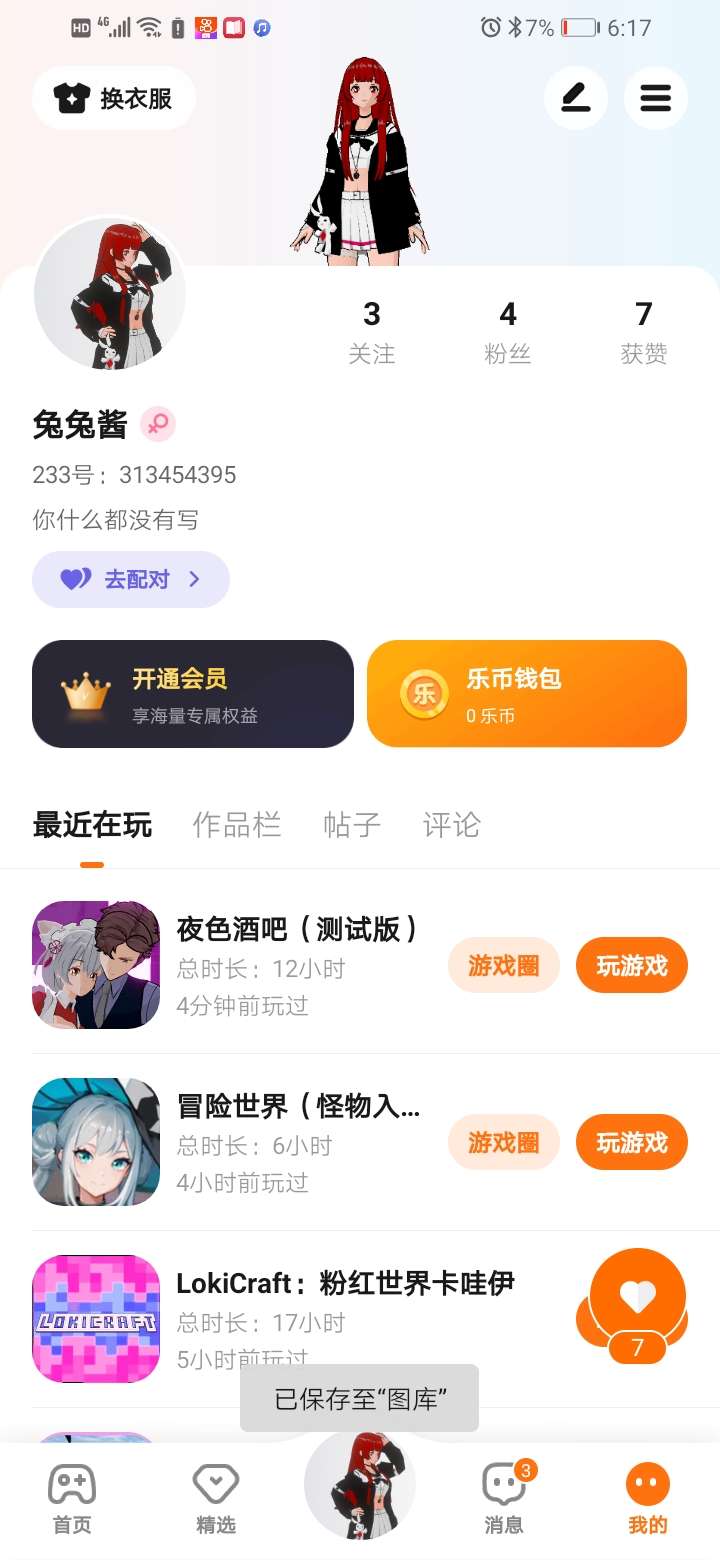The height and width of the screenshot is (1560, 720).
Task: Tap 玩游戏 for 夜色酒吧（测试版）
Action: (x=631, y=966)
